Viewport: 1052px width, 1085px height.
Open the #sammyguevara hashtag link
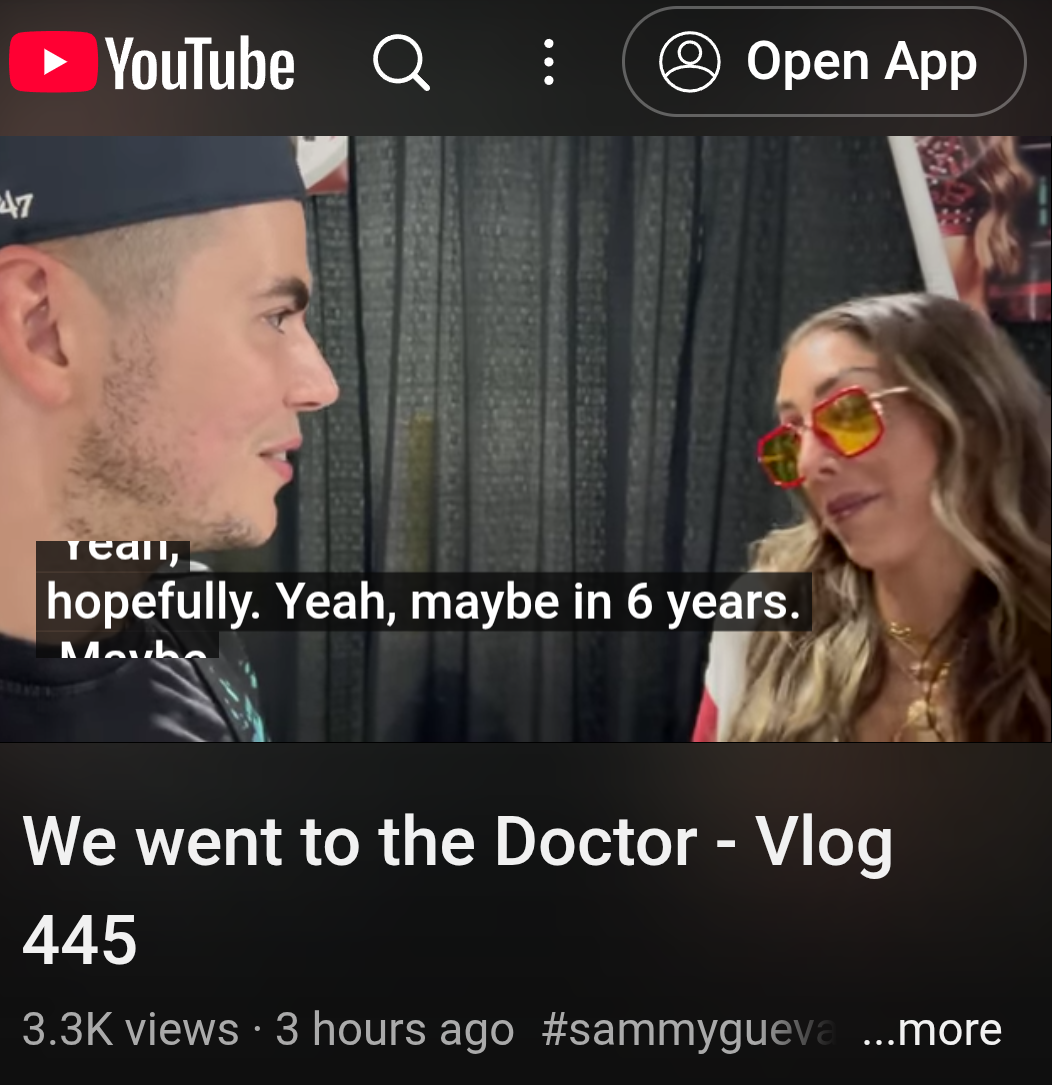(x=690, y=1030)
